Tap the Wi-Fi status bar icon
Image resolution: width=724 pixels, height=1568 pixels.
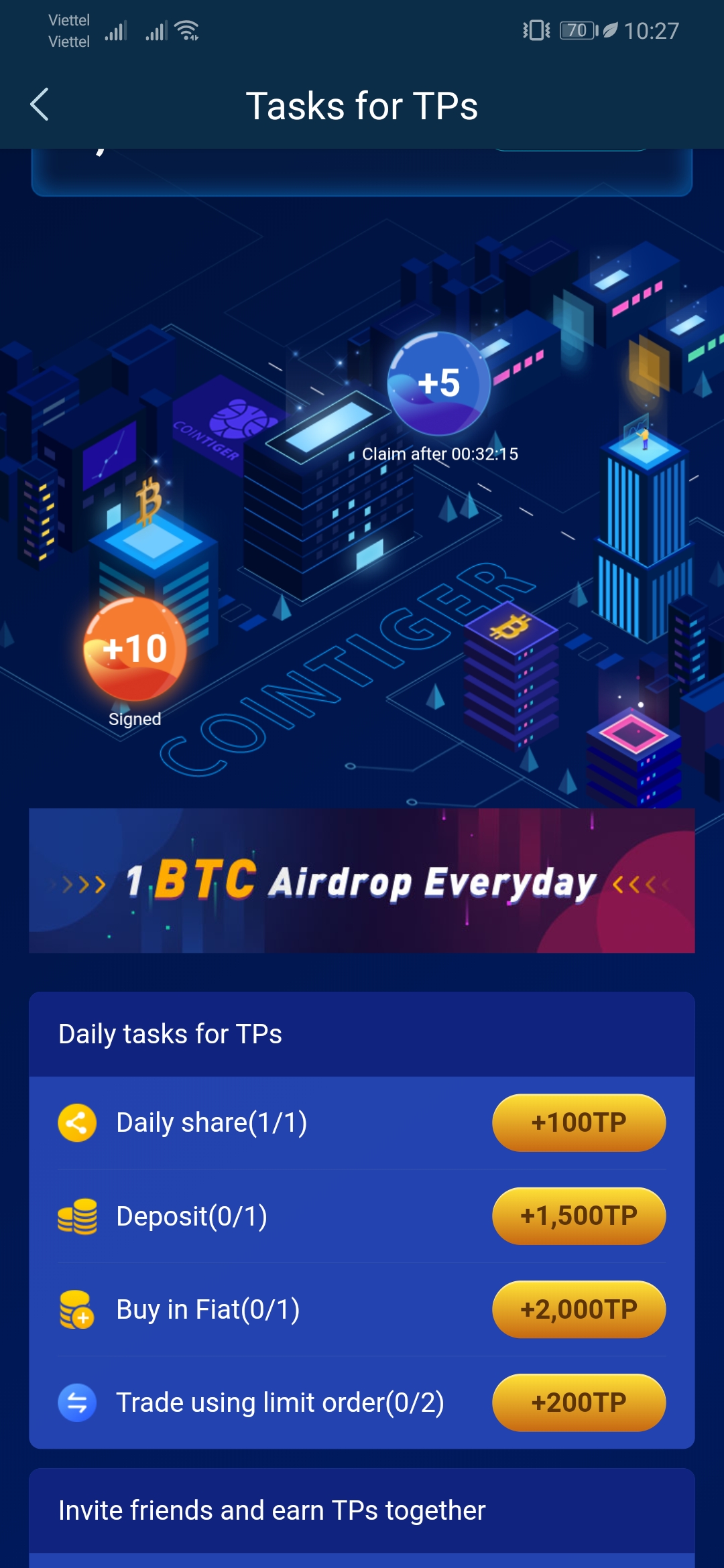pyautogui.click(x=186, y=29)
